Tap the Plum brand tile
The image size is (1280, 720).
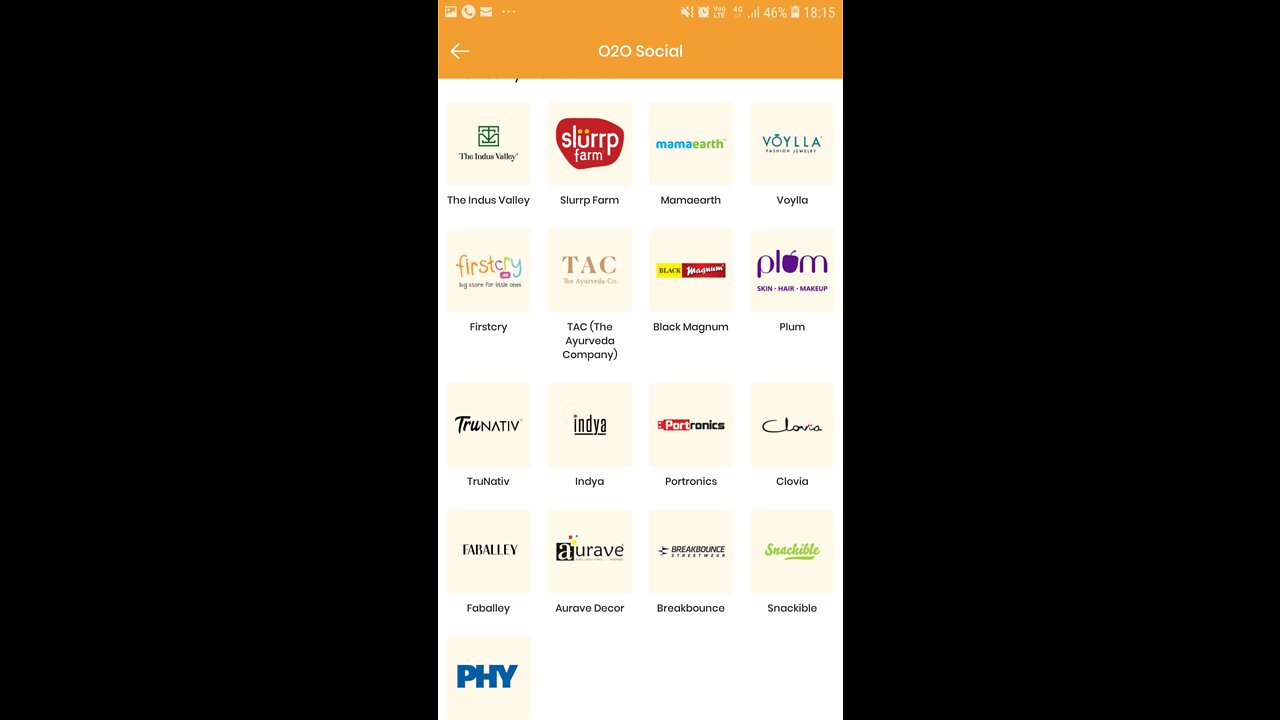point(791,270)
